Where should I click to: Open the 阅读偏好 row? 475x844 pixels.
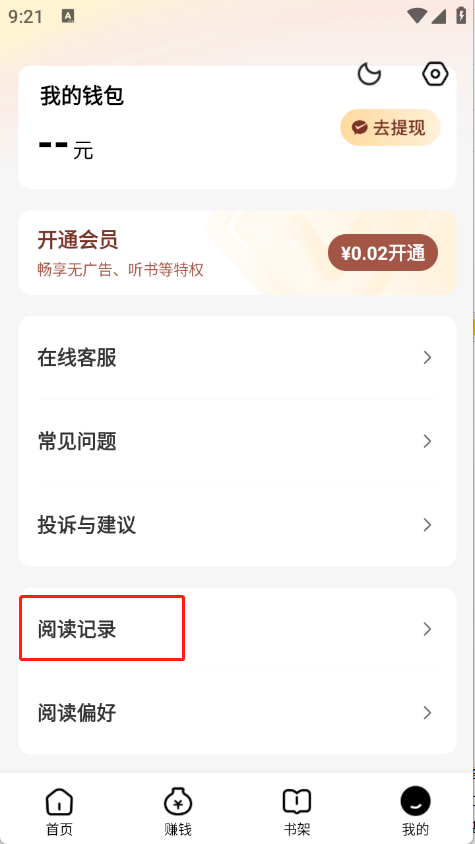point(238,713)
